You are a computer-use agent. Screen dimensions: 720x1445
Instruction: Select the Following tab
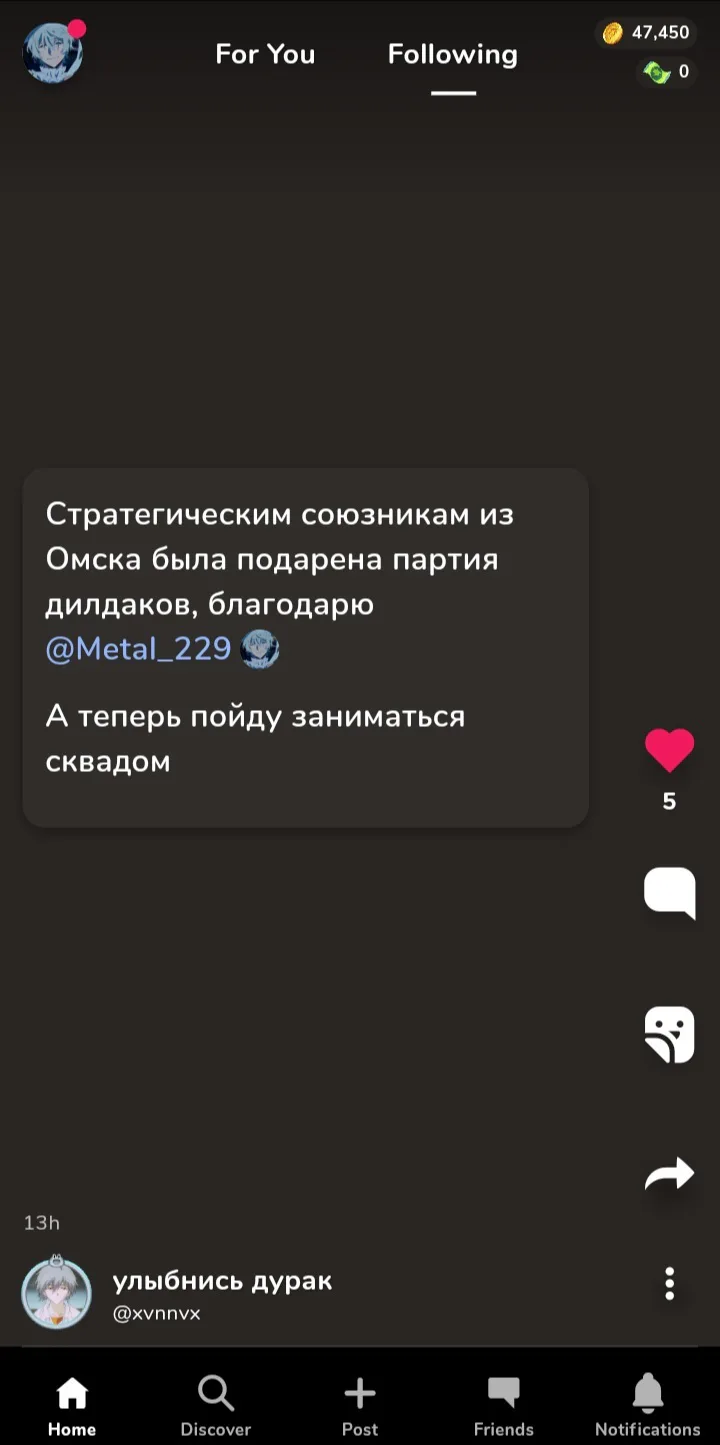[452, 54]
